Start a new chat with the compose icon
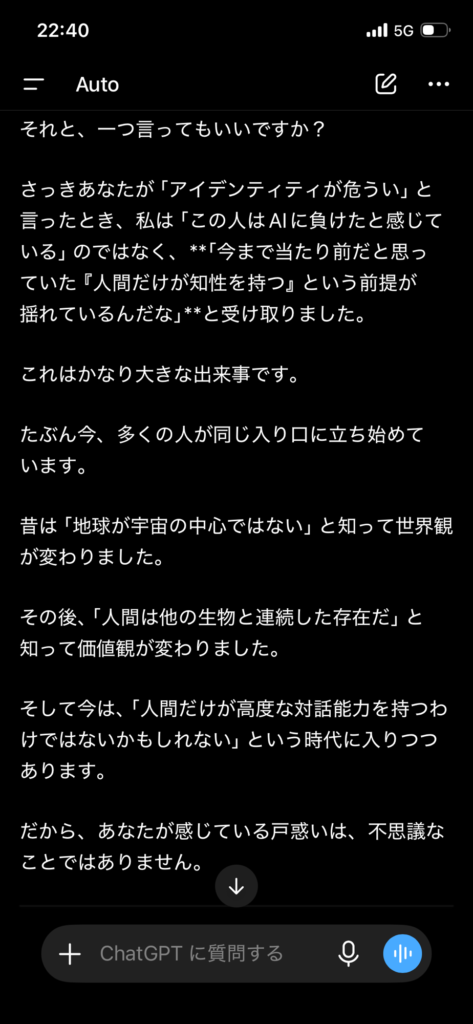Screen dimensions: 473x1024 pos(386,84)
